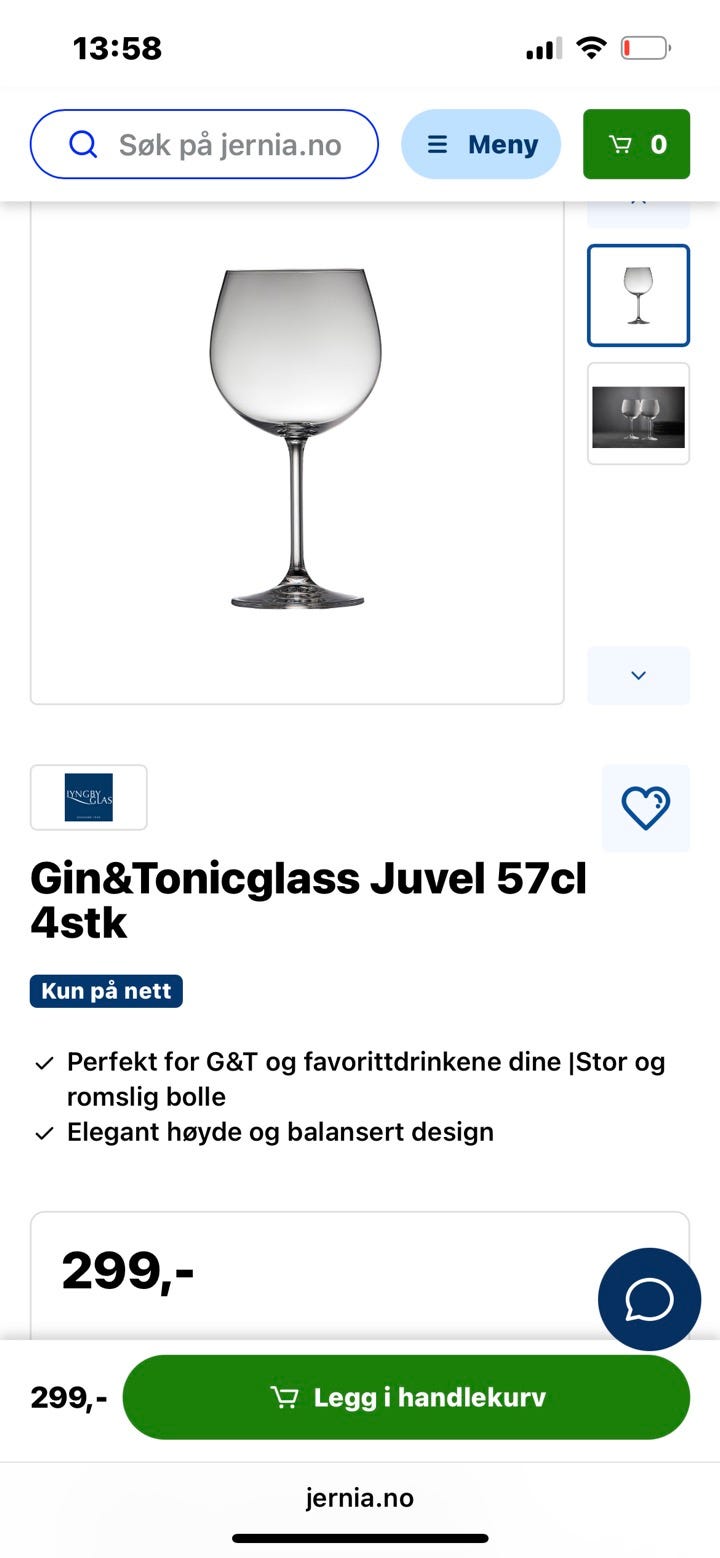Image resolution: width=720 pixels, height=1558 pixels.
Task: Select the checkmark beside Elegant høyde
Action: tap(44, 1132)
